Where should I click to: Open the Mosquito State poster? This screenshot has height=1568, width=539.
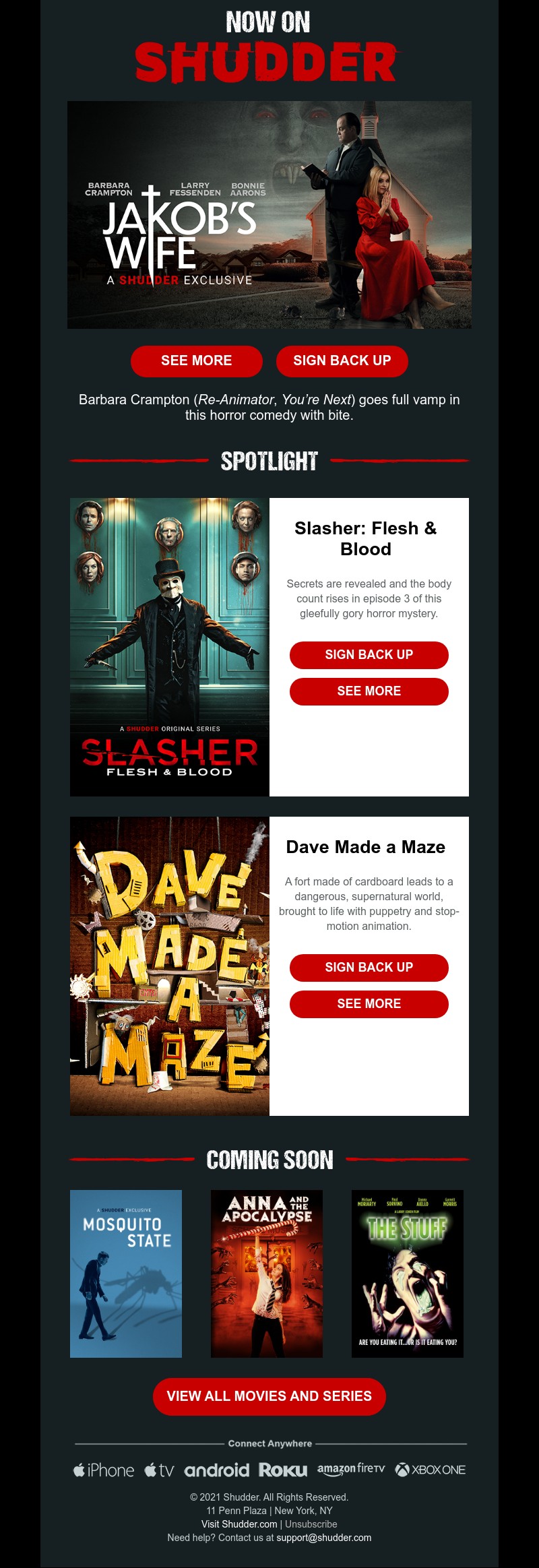pyautogui.click(x=126, y=1274)
